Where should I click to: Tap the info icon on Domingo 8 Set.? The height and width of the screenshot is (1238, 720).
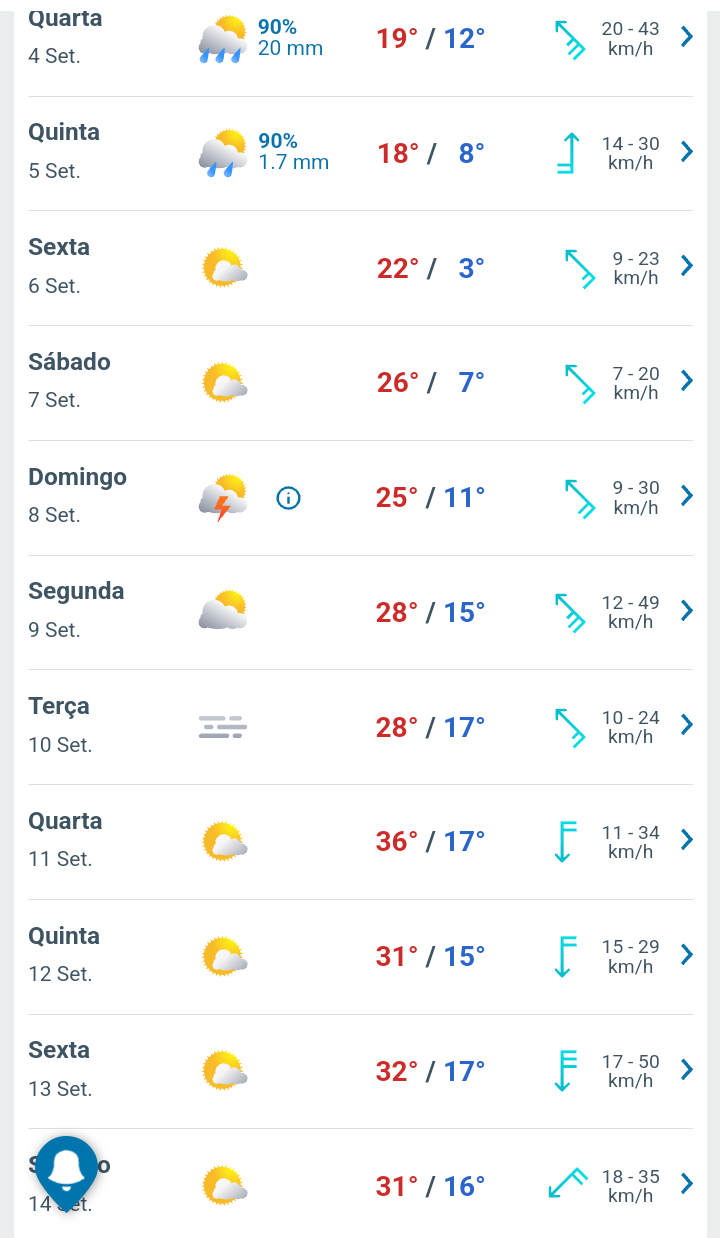click(288, 497)
